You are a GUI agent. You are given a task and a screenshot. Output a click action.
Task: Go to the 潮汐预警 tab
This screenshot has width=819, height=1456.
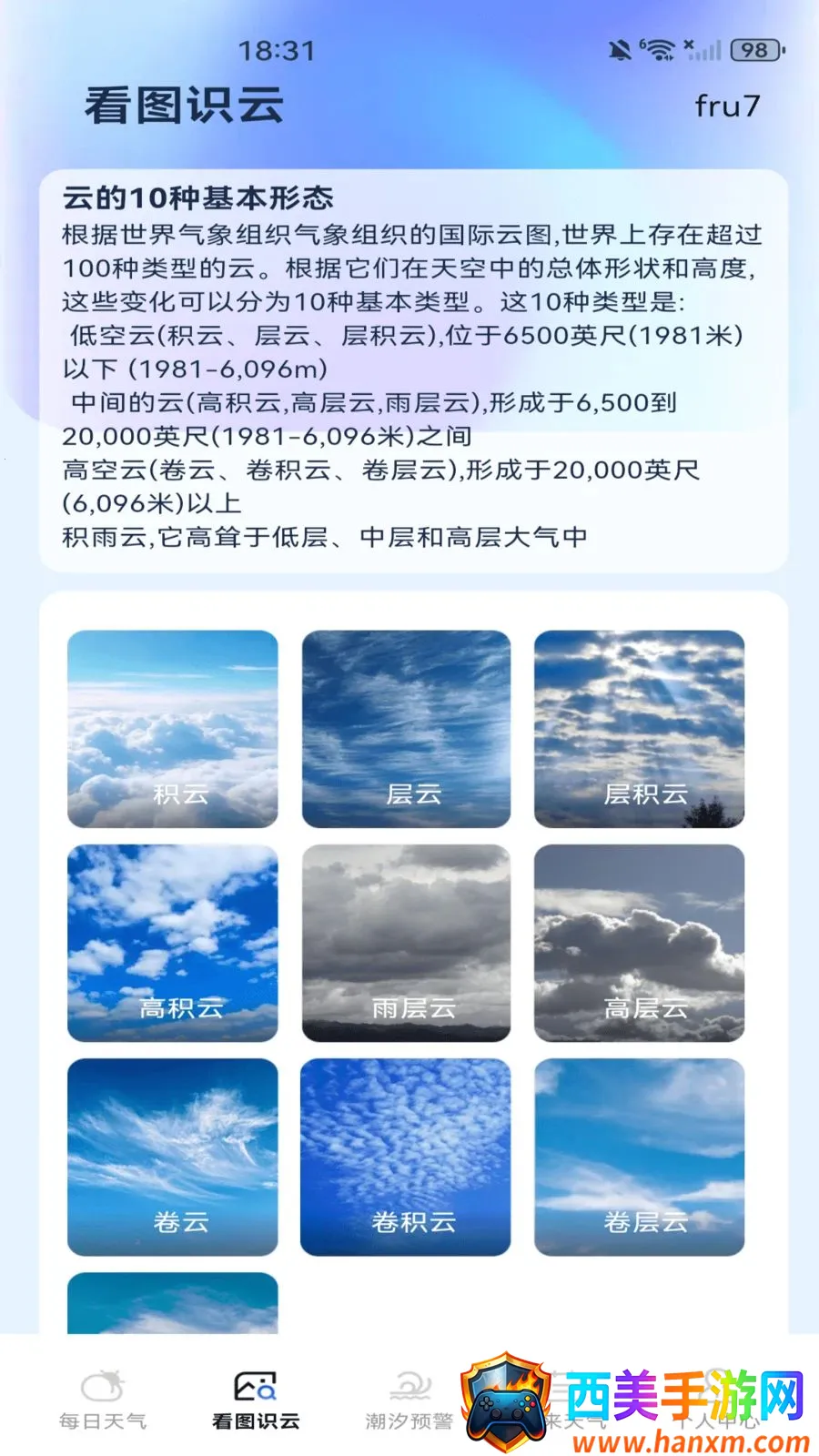pyautogui.click(x=409, y=1400)
